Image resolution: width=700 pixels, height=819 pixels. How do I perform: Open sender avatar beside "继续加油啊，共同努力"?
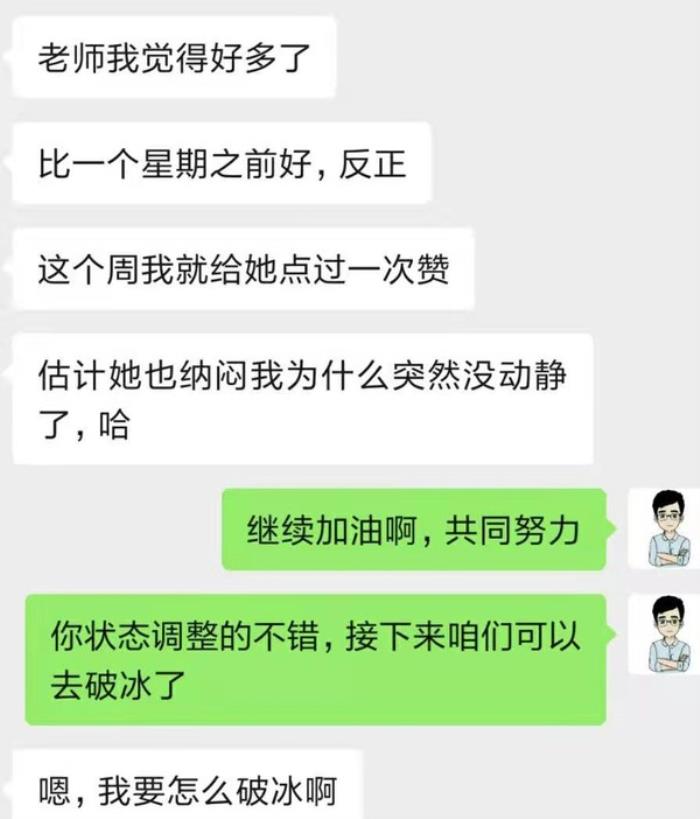pyautogui.click(x=664, y=528)
